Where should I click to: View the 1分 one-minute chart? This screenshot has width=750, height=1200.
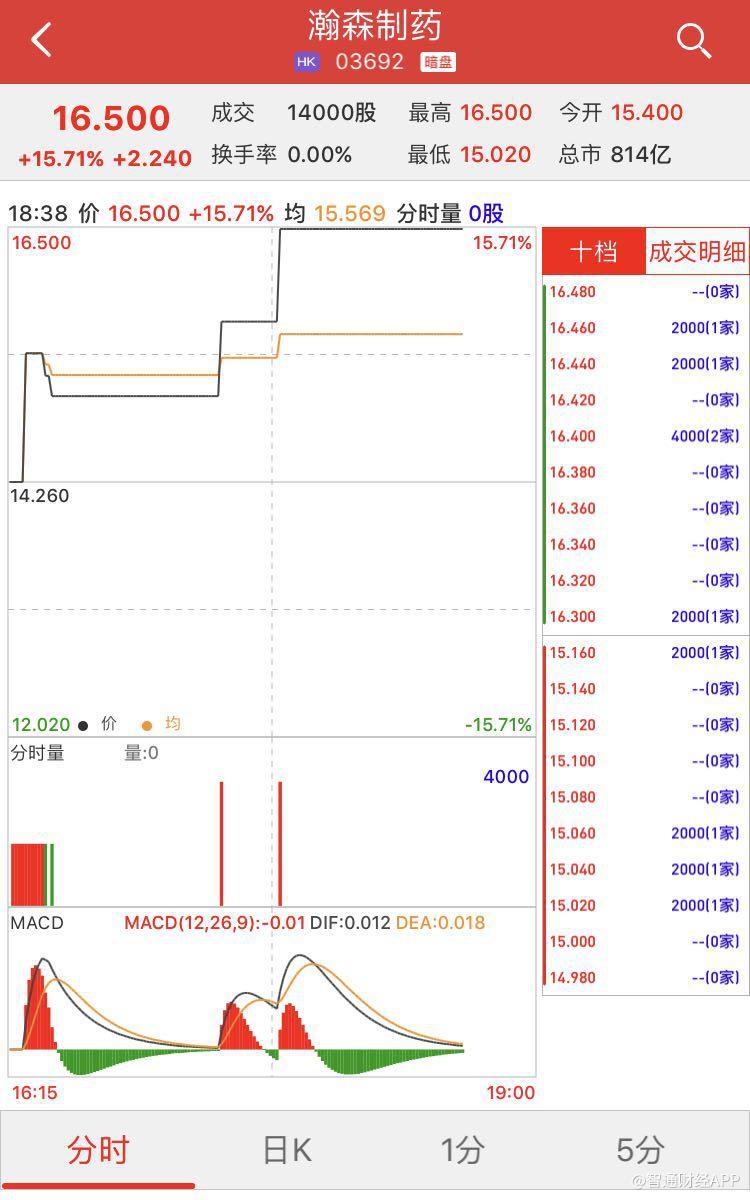coord(463,1150)
